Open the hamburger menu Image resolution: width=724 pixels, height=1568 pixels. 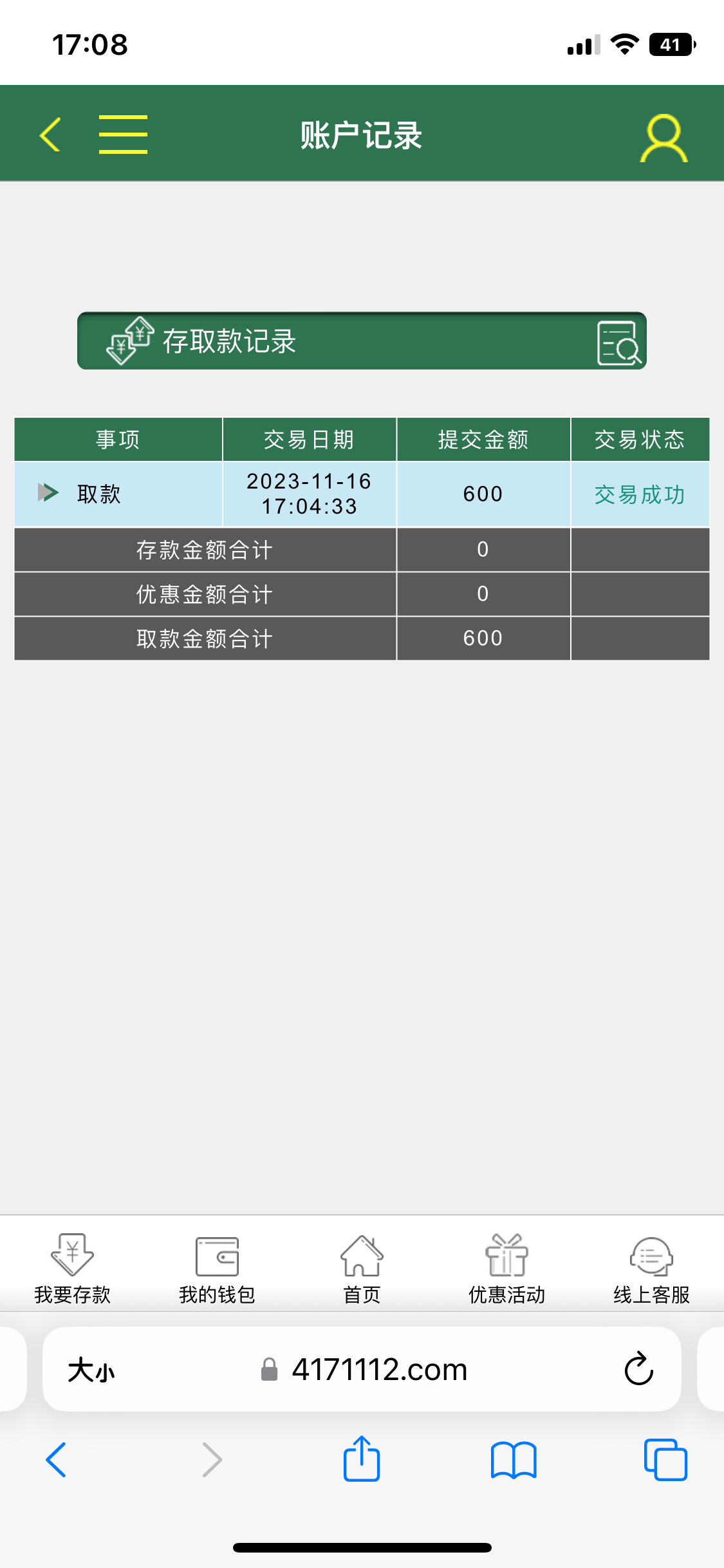pos(123,135)
